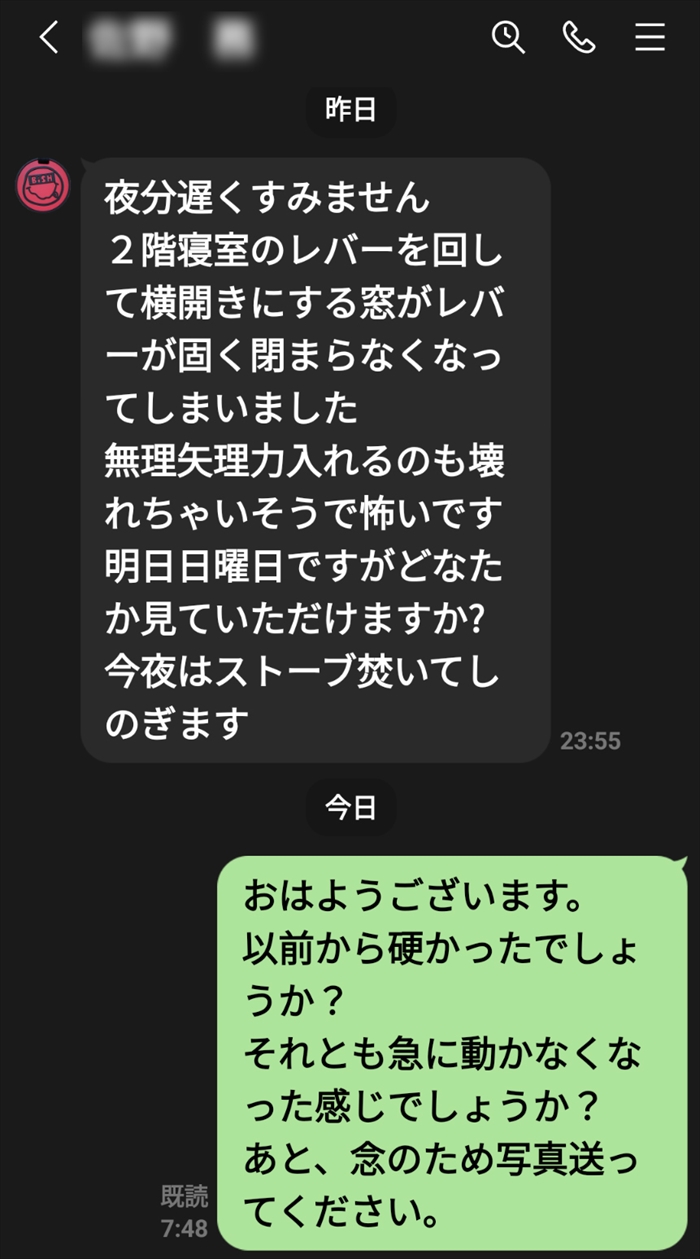Go back to the chat list

(x=49, y=38)
